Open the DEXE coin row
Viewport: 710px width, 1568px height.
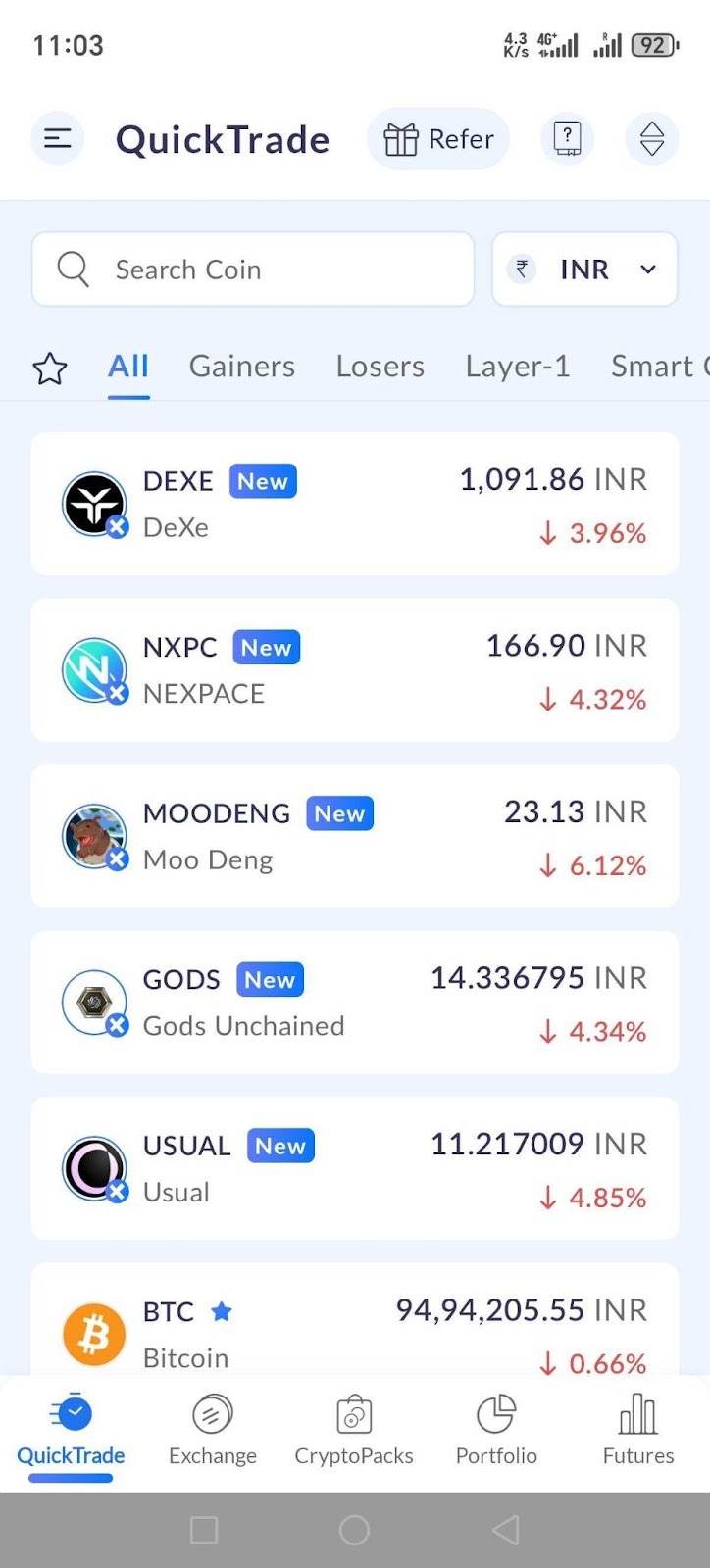pos(354,505)
